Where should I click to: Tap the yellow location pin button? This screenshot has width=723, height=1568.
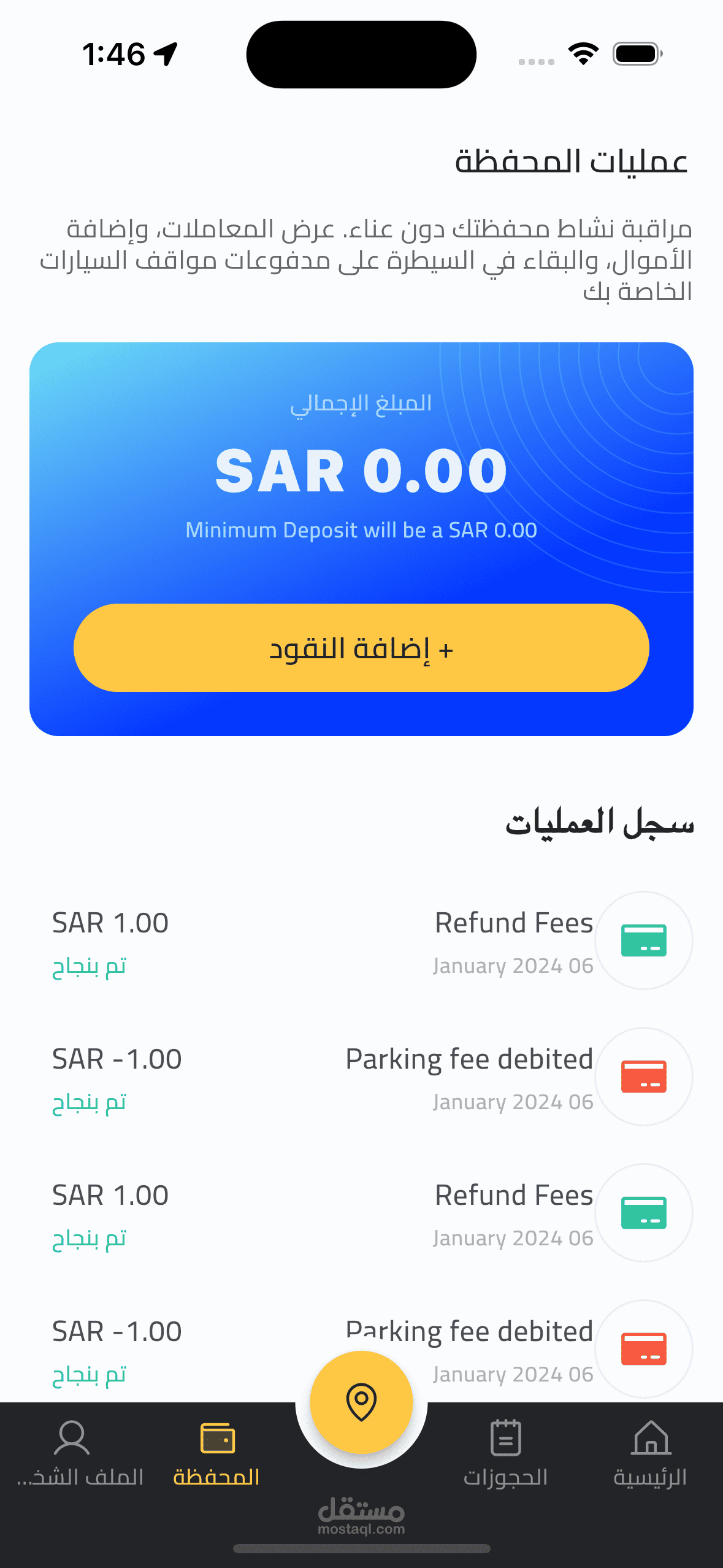click(361, 1402)
